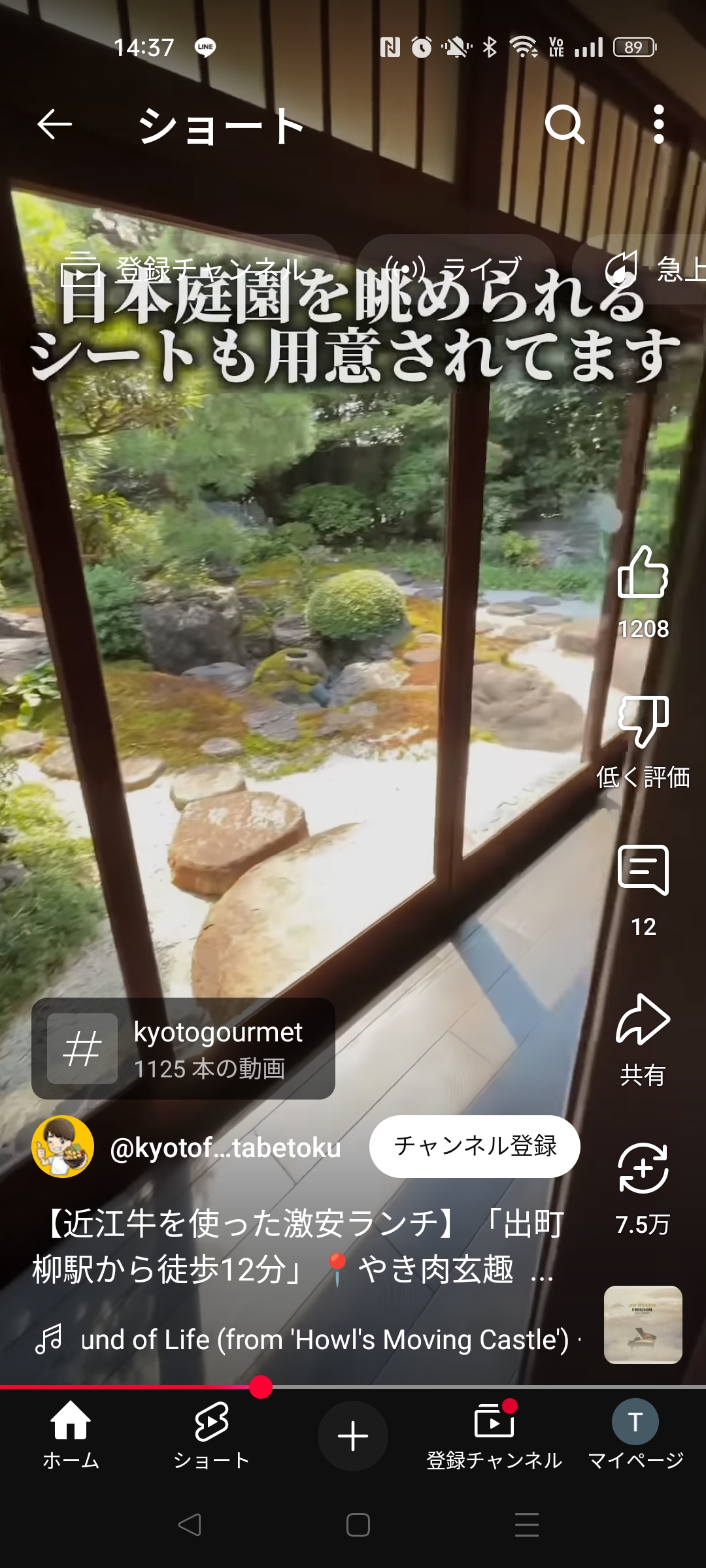Tap the remix icon showing 7.5万
The image size is (706, 1568).
pos(643,1168)
